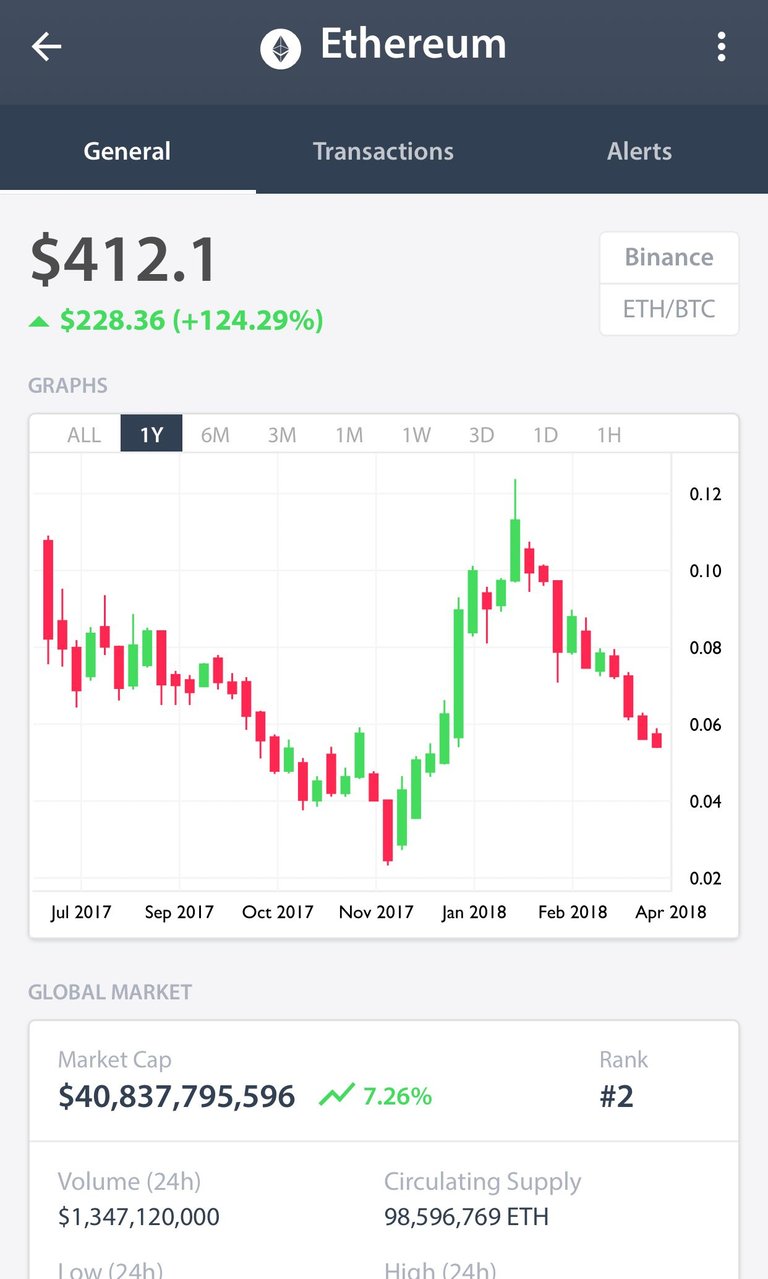
Task: Display the 1D graph range
Action: pyautogui.click(x=545, y=435)
